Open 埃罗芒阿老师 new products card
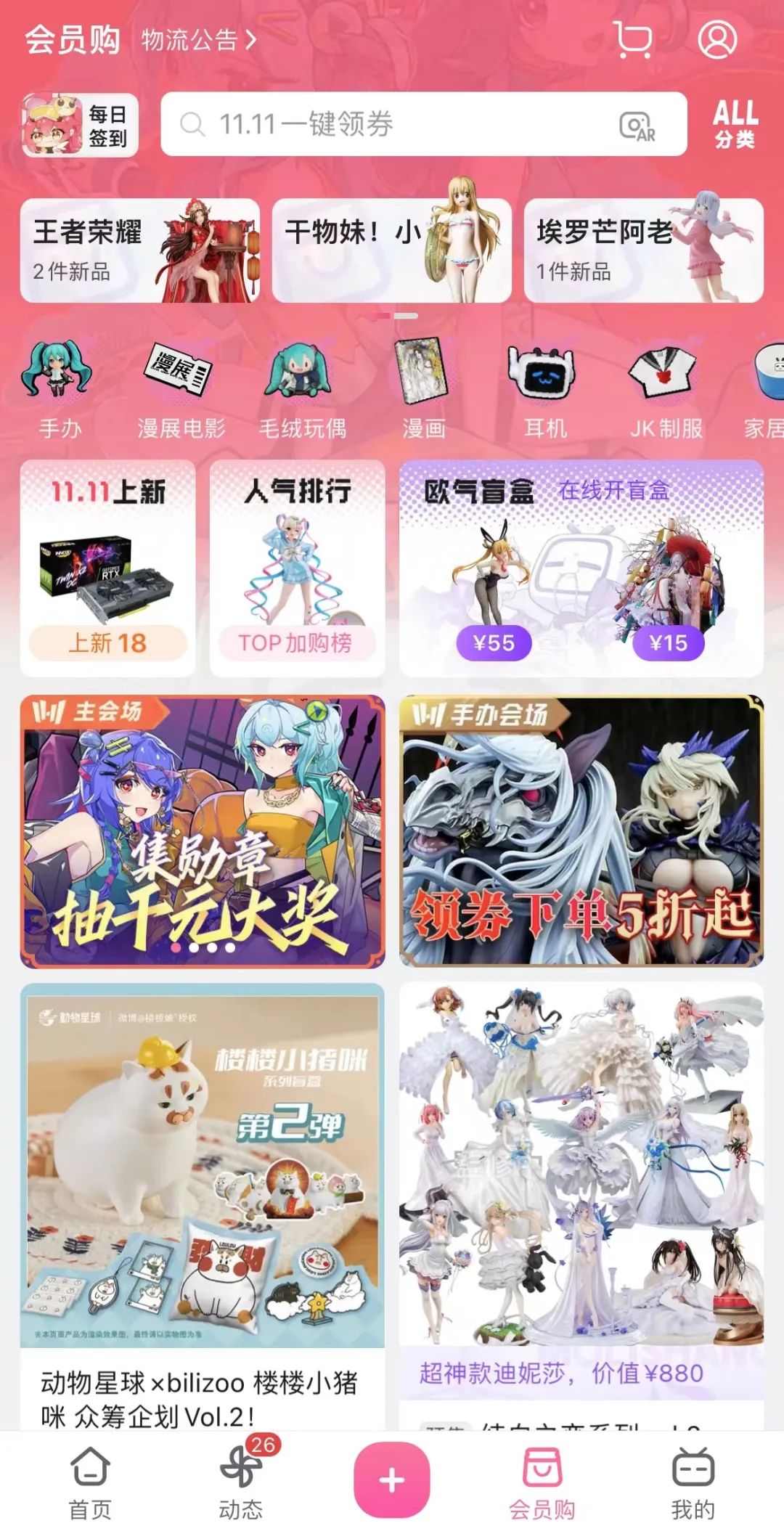The image size is (784, 1539). coord(643,250)
